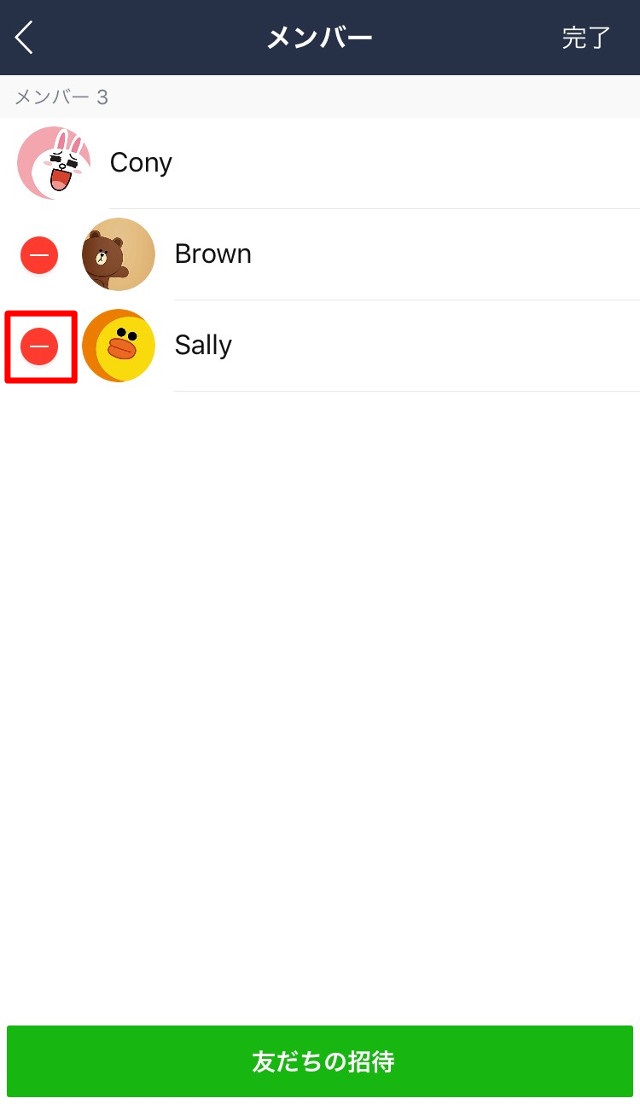Remove Brown with the red minus icon
This screenshot has width=640, height=1104.
pyautogui.click(x=39, y=255)
